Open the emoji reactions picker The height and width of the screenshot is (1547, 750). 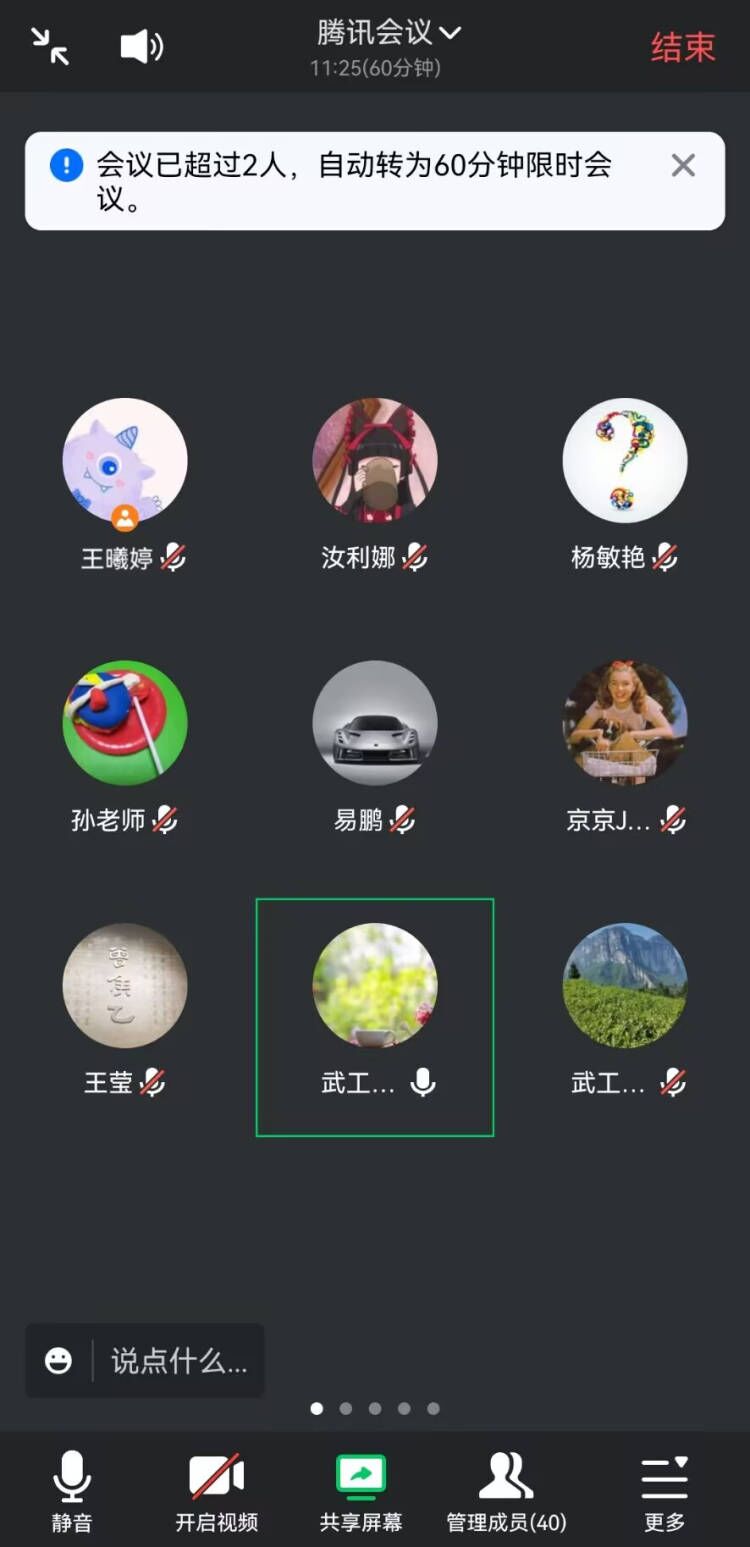tap(59, 1361)
